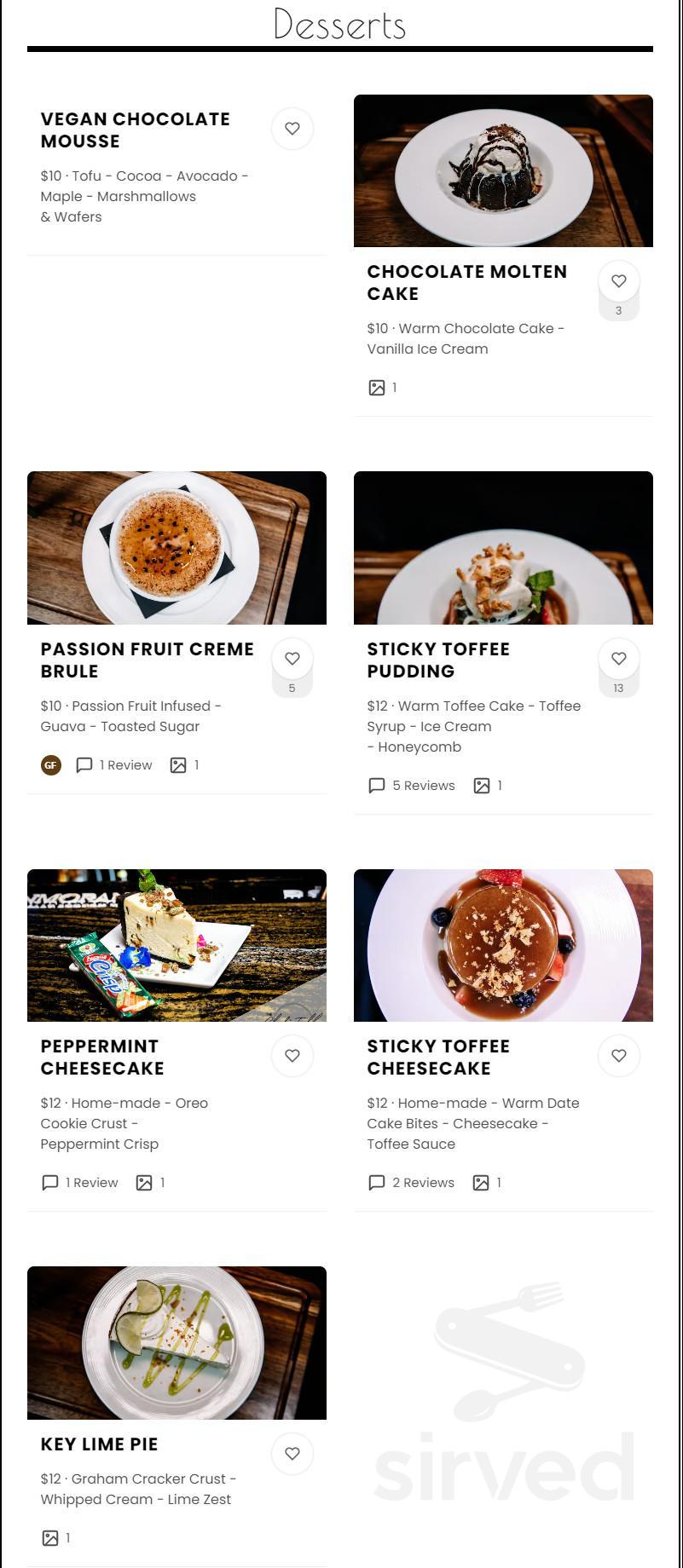
Task: Open 5 Reviews for Sticky Toffee Pudding
Action: (x=425, y=786)
